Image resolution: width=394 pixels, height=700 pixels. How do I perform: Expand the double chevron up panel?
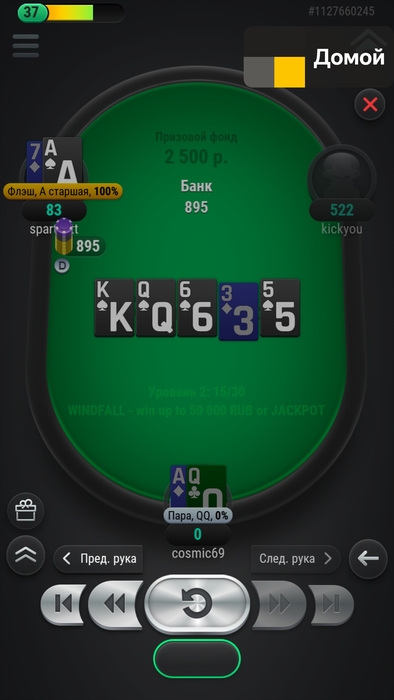pyautogui.click(x=25, y=555)
